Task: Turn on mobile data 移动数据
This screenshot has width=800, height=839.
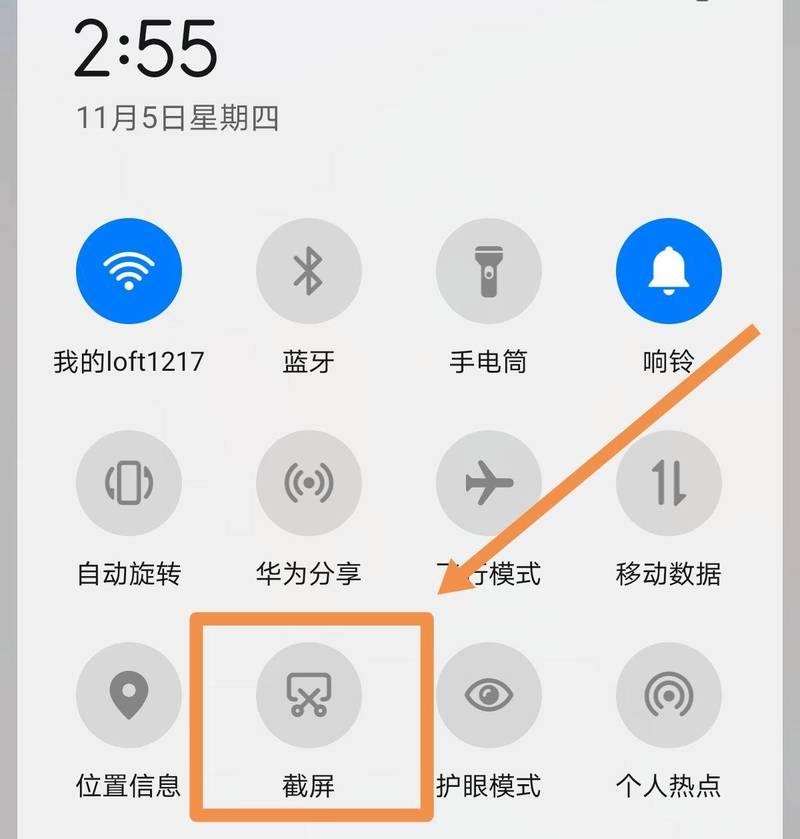Action: click(668, 484)
